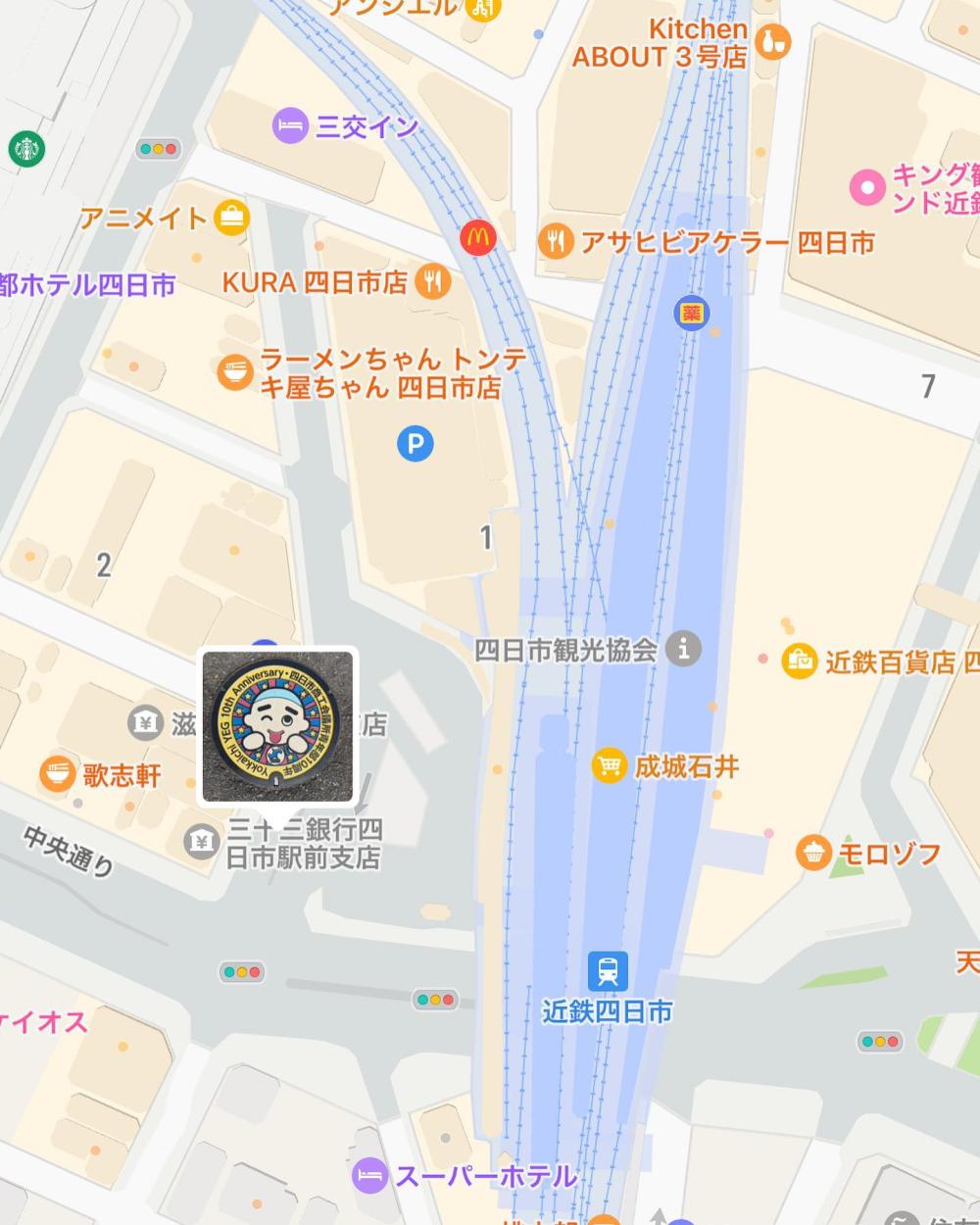The height and width of the screenshot is (1225, 980).
Task: Tap the Starbucks marker
Action: (27, 149)
